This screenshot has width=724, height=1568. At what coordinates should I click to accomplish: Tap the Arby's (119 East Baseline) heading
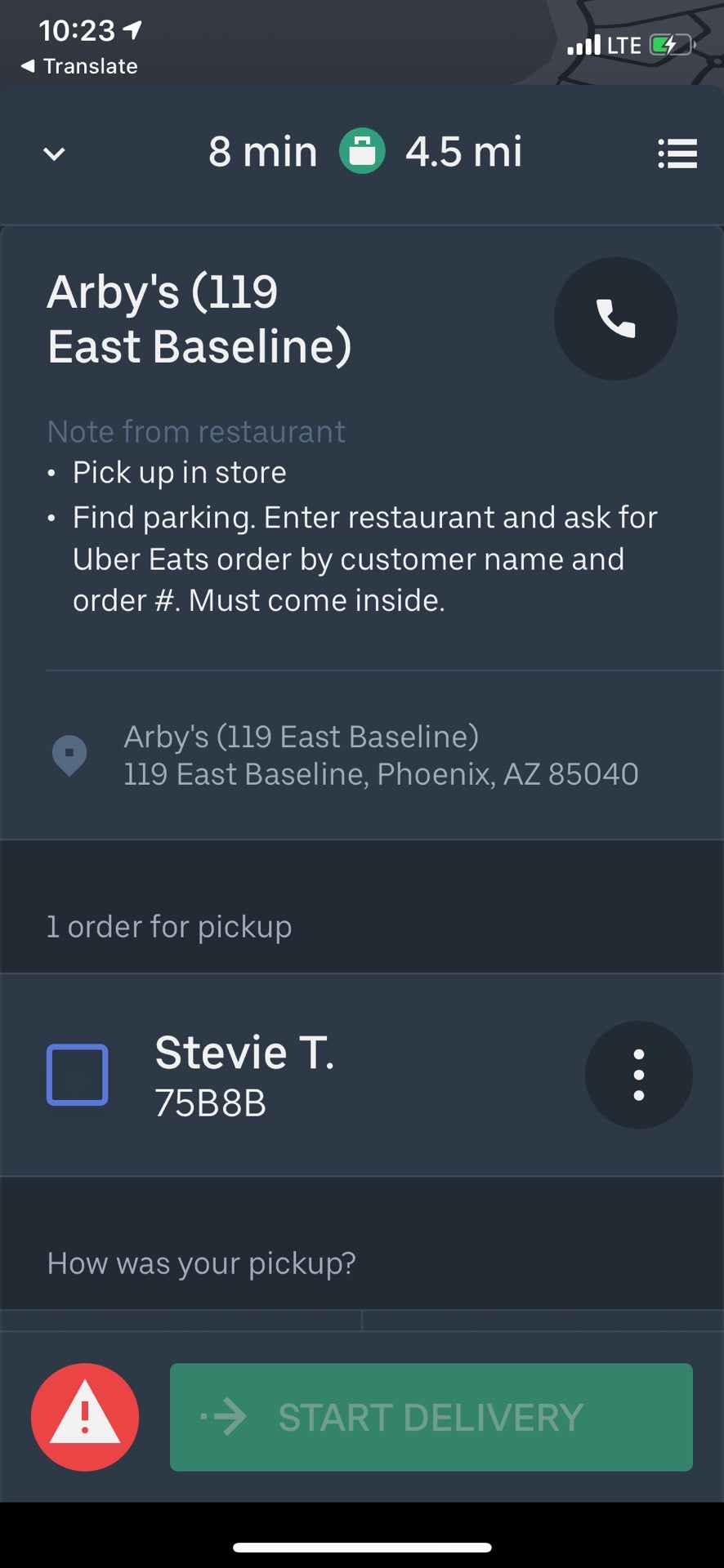tap(200, 318)
